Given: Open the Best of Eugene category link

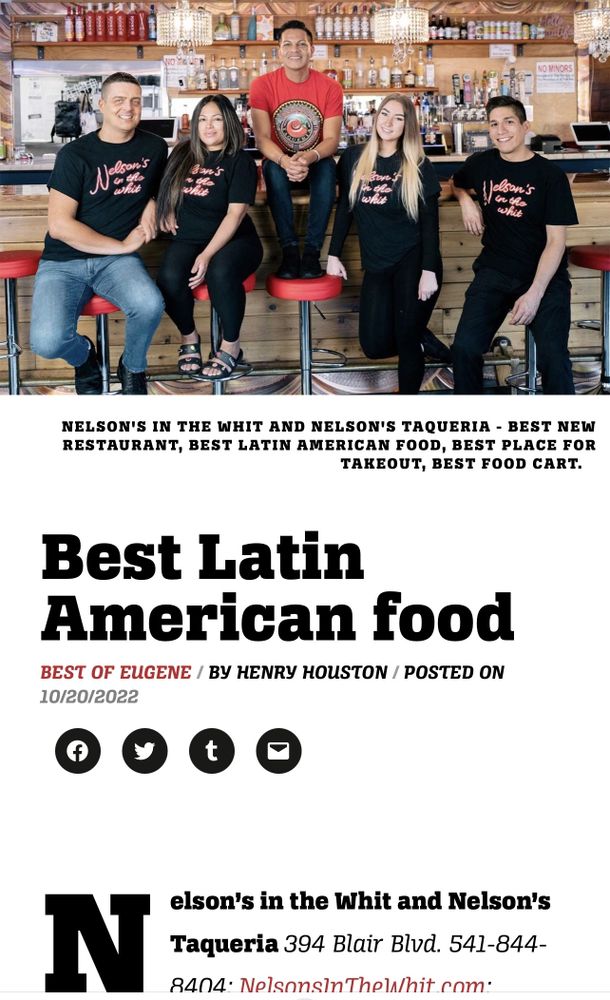Looking at the screenshot, I should click(x=115, y=672).
